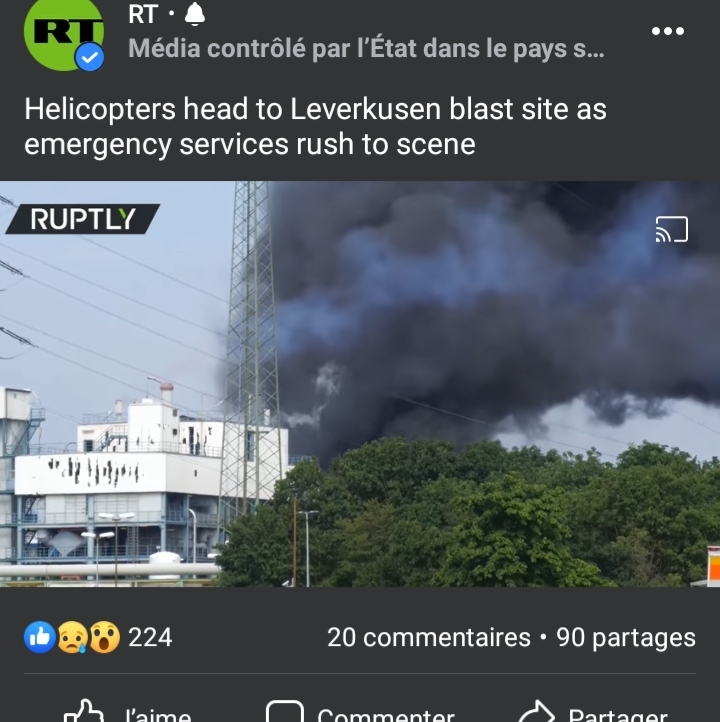The height and width of the screenshot is (722, 720).
Task: Open the RT page name link
Action: 143,15
